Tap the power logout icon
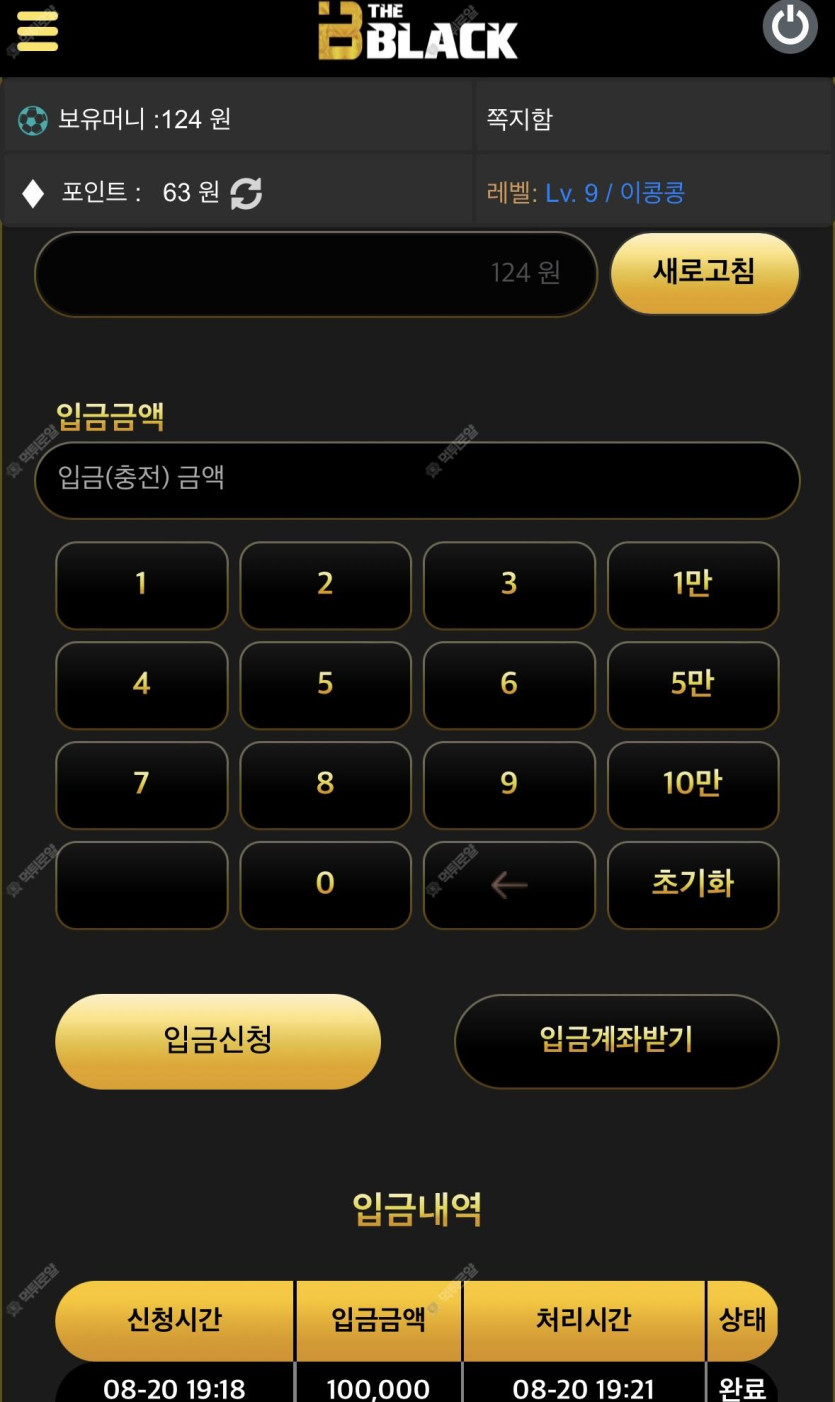 790,27
